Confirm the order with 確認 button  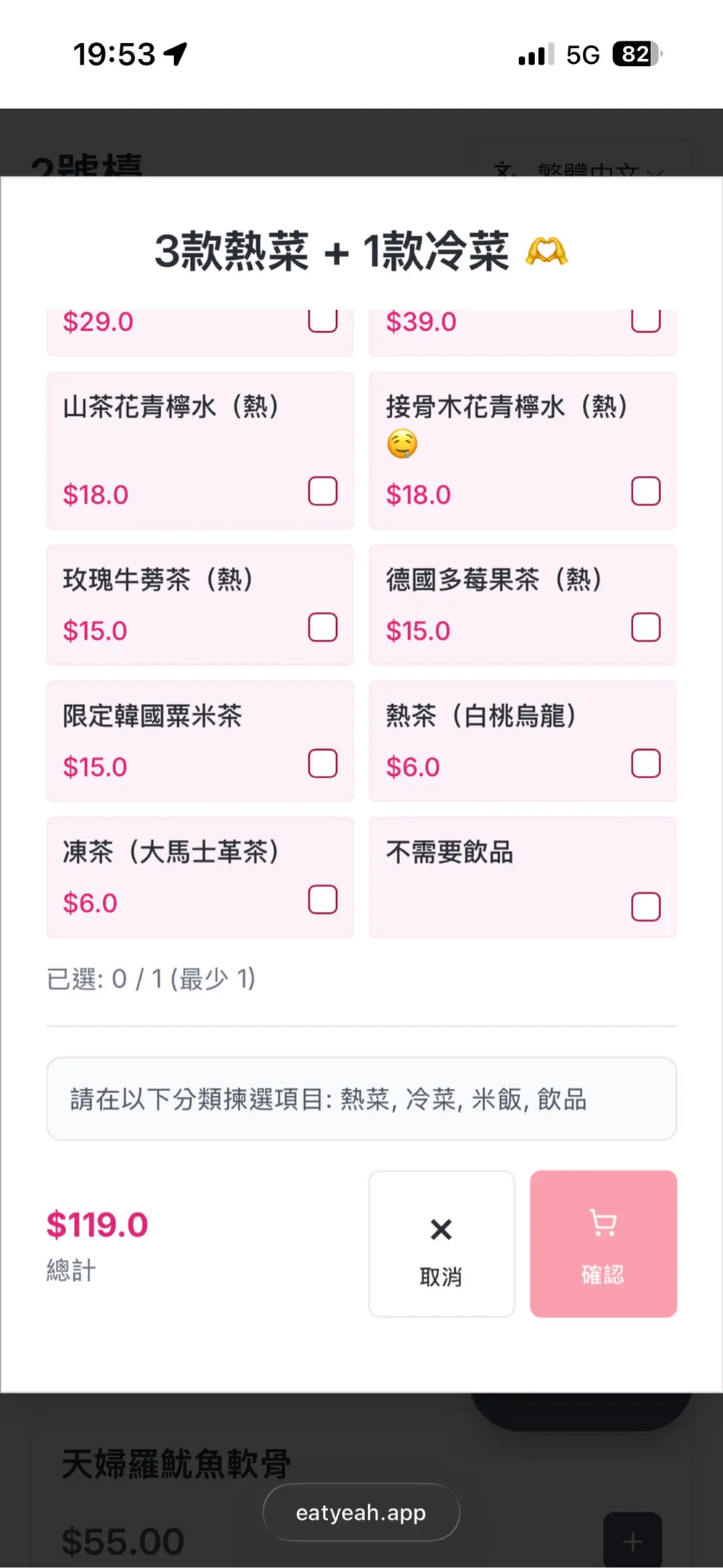[603, 1244]
